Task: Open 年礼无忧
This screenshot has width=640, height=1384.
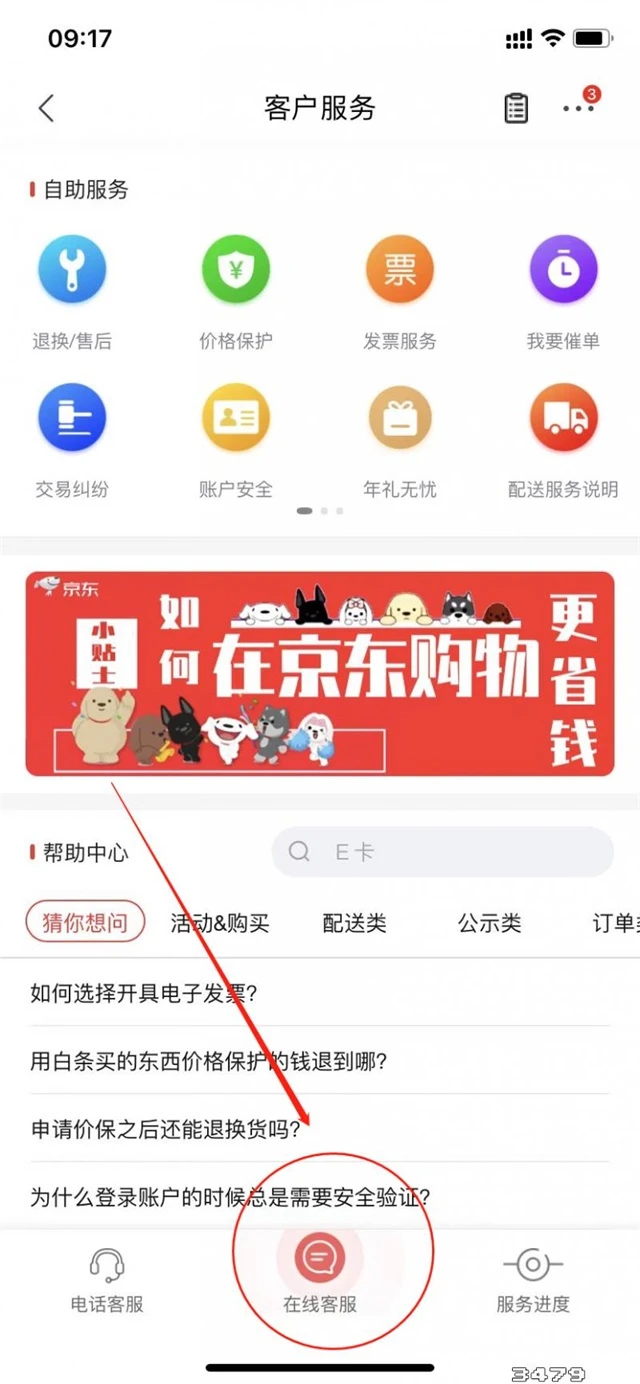Action: [400, 418]
